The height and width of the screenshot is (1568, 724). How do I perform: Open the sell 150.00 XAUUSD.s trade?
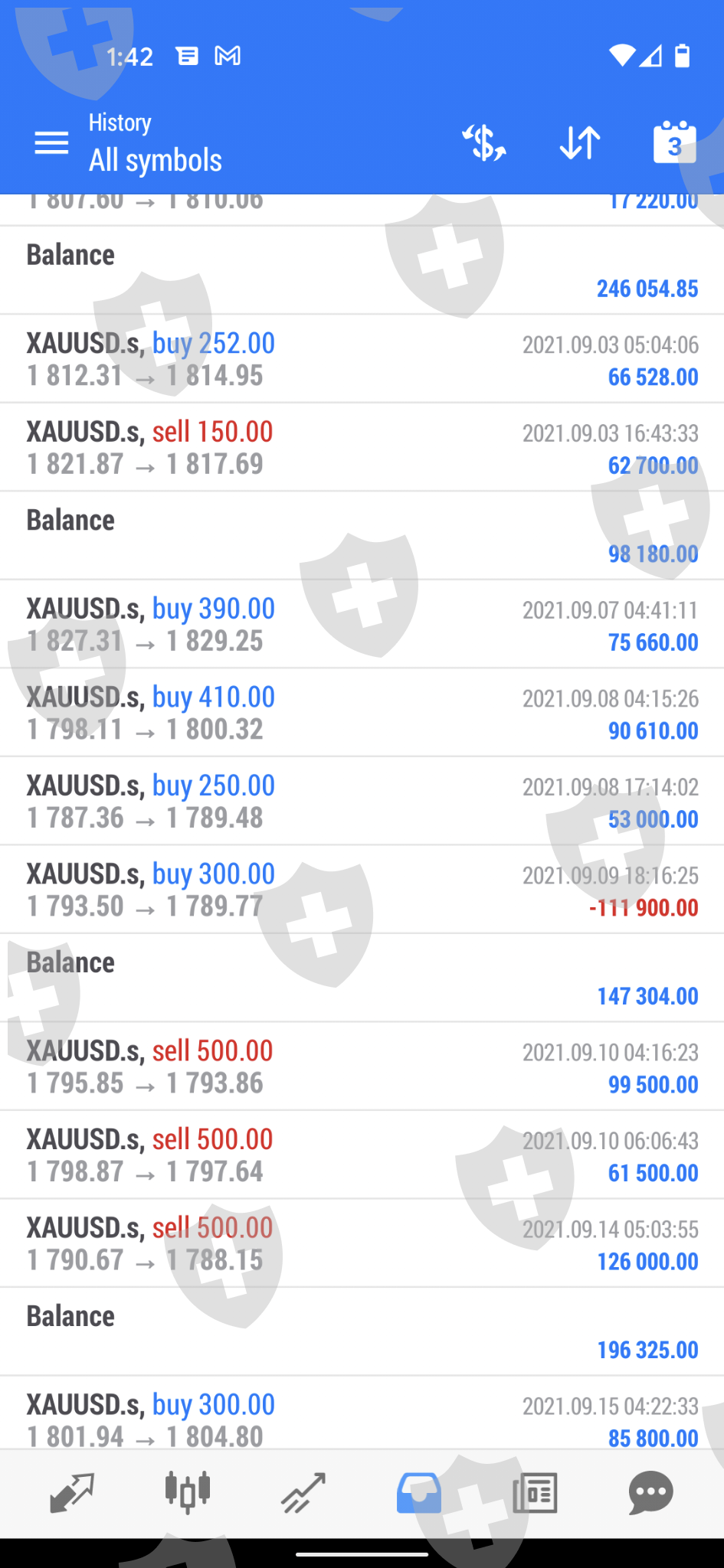pos(362,448)
